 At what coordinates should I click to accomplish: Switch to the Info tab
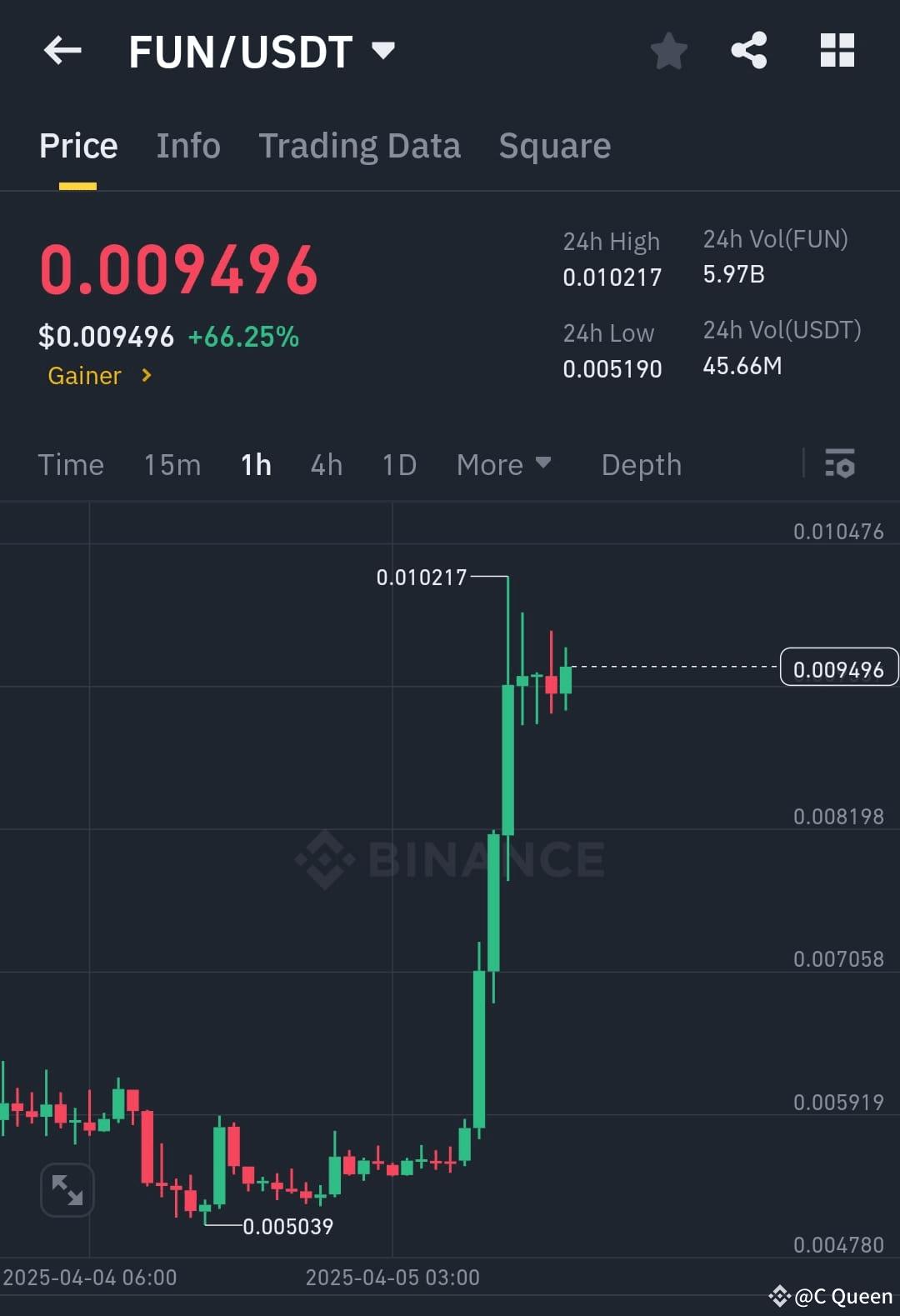point(187,146)
